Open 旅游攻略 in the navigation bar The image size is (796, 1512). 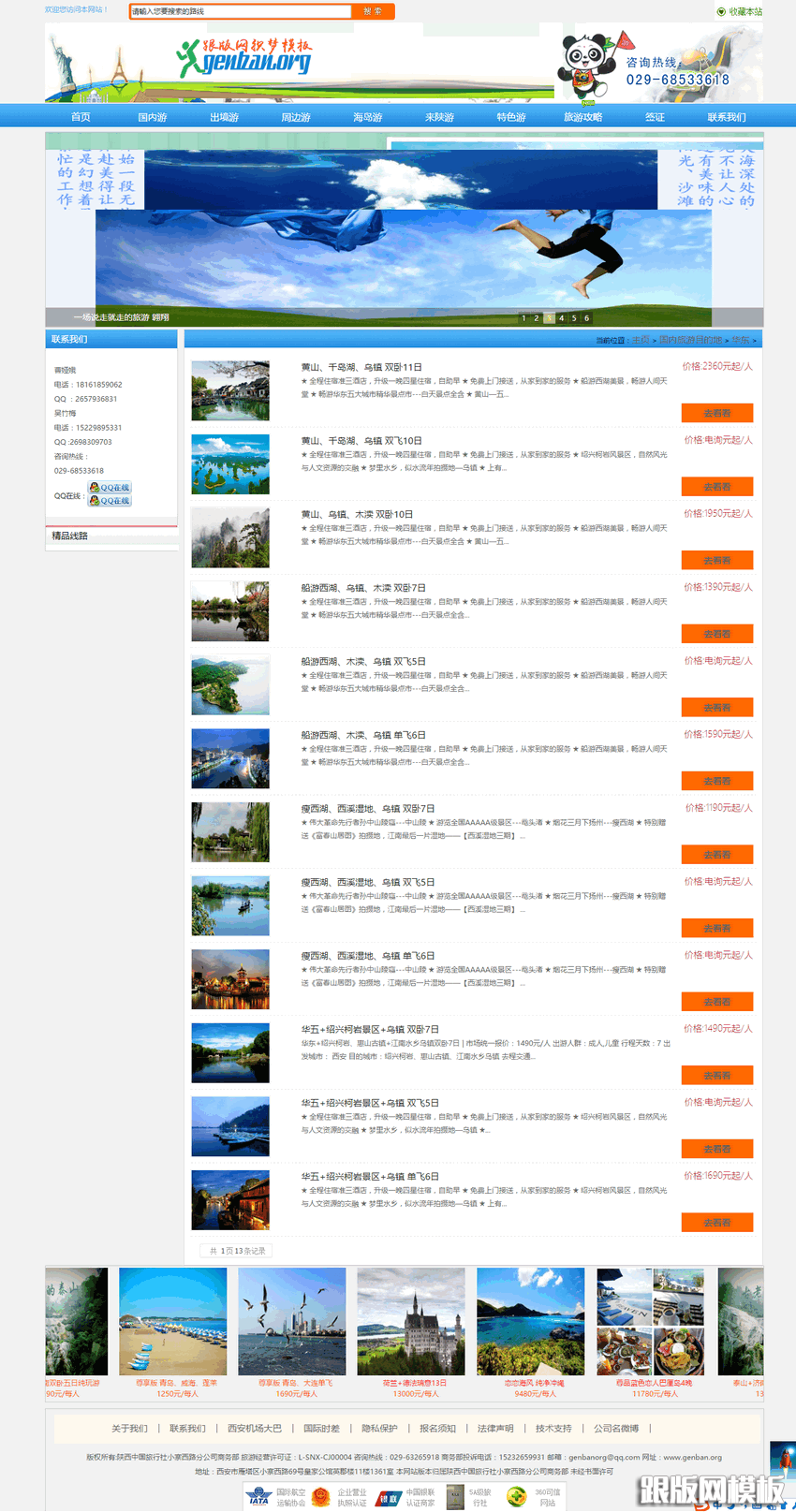[x=582, y=117]
